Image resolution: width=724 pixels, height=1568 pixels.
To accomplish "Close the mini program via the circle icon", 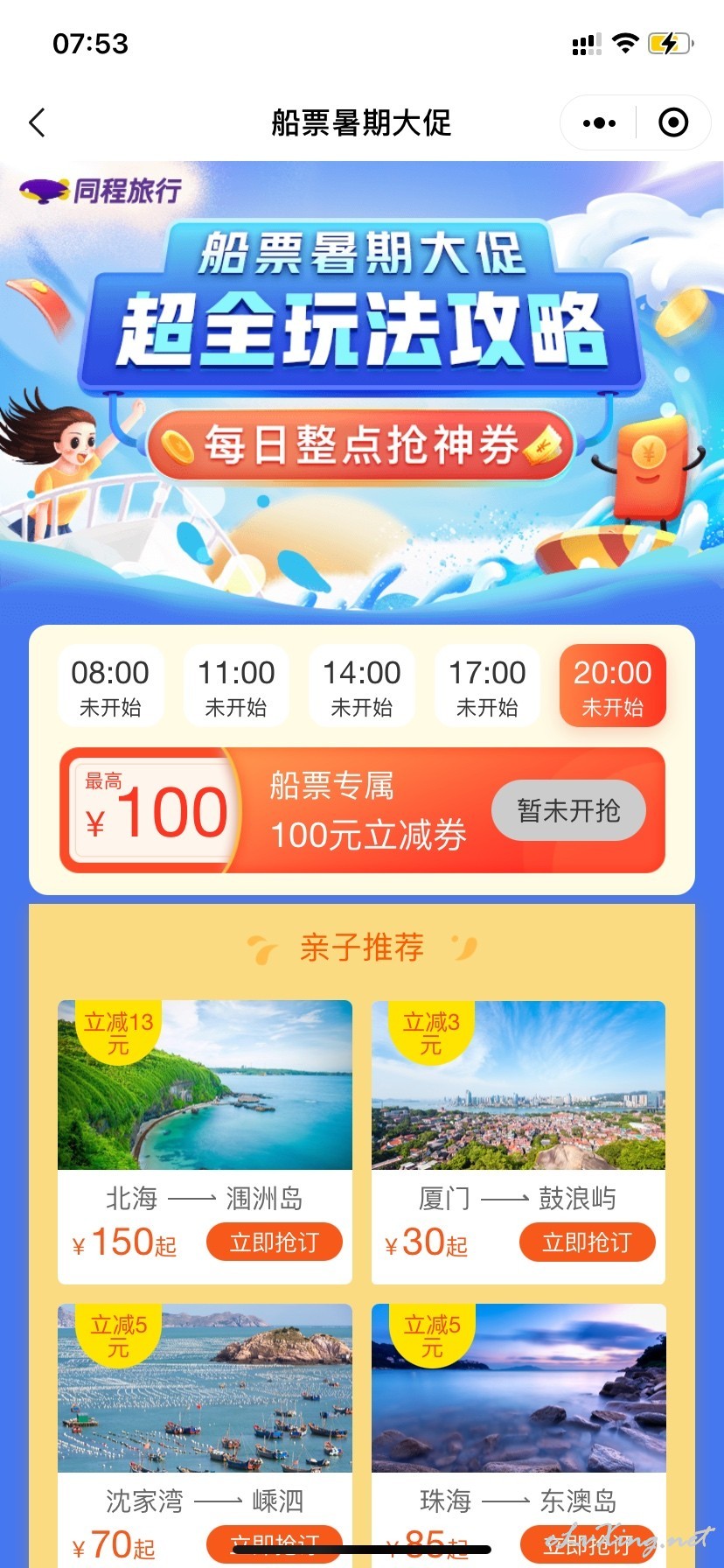I will [672, 122].
